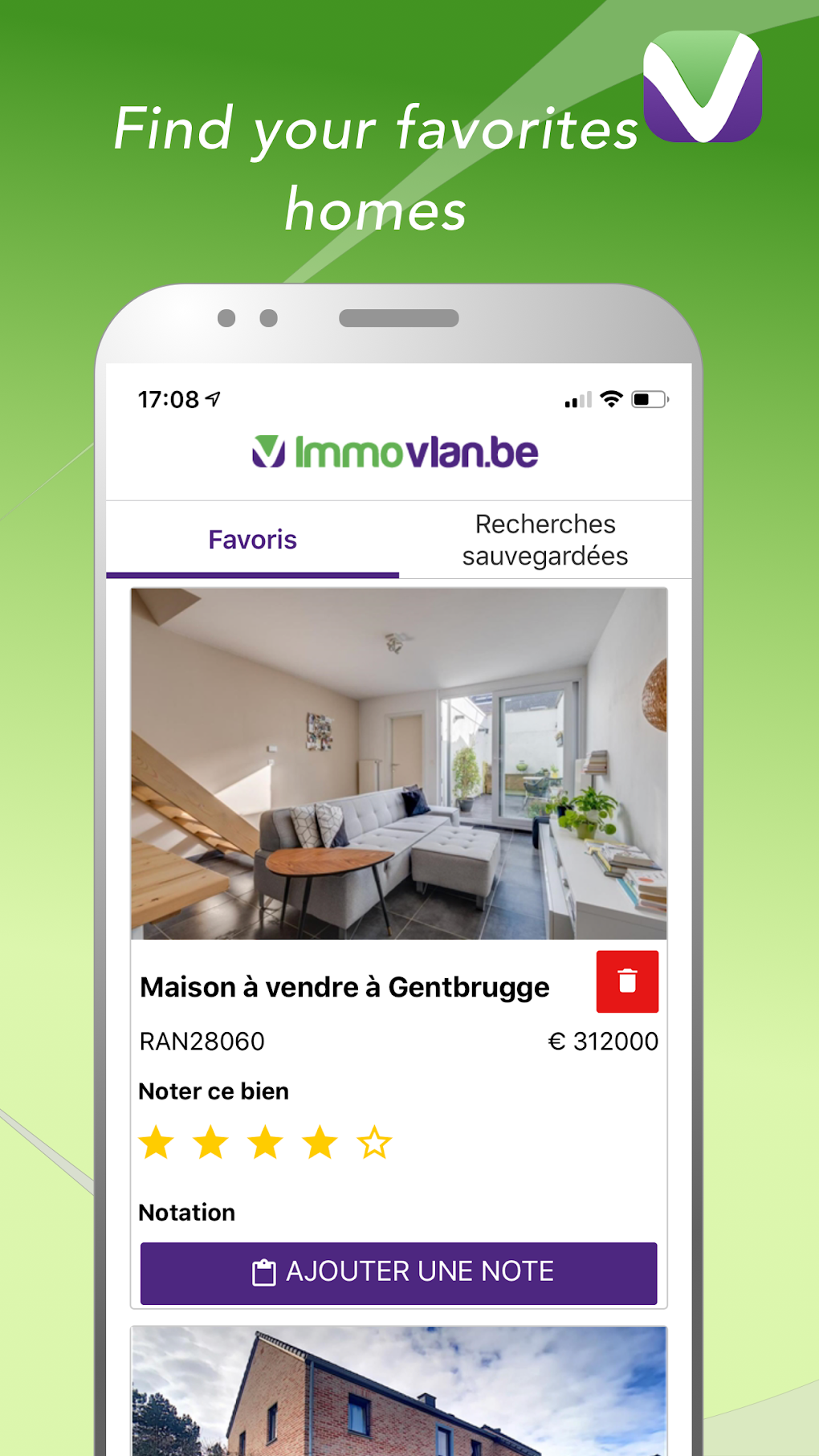Tap the fourth star in the rating row
This screenshot has width=819, height=1456.
click(x=320, y=1143)
